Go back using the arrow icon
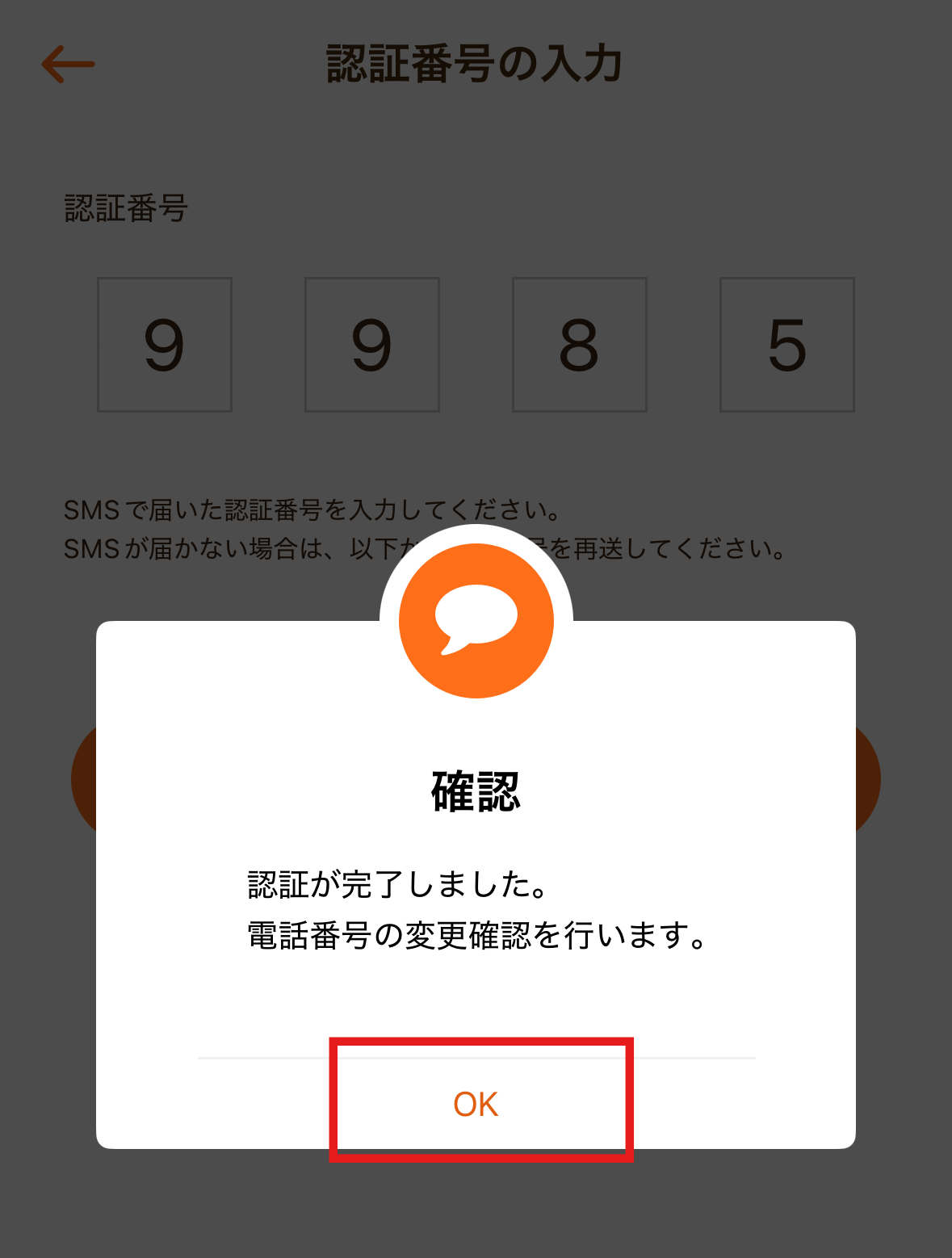This screenshot has height=1258, width=952. pos(68,64)
